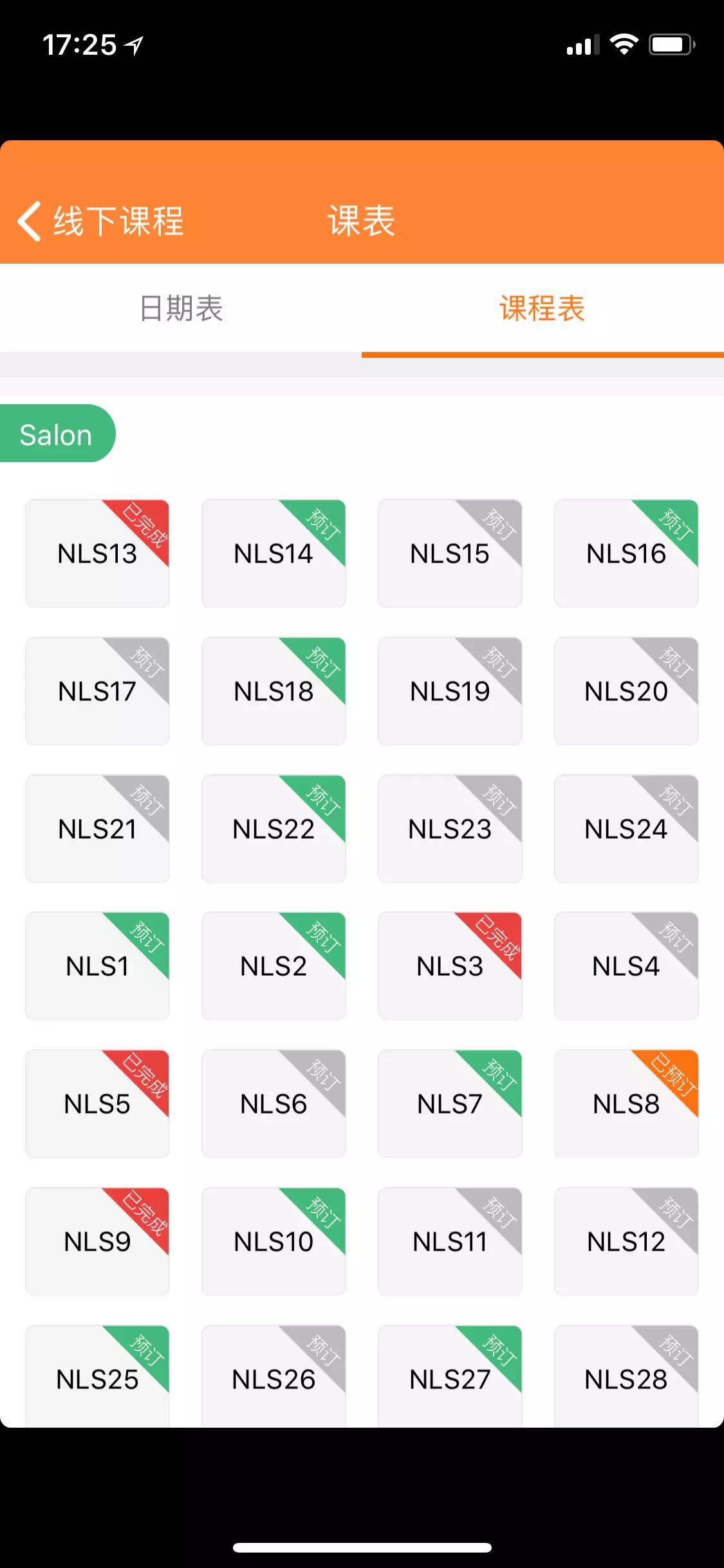724x1568 pixels.
Task: Tap the NLS20 course tile
Action: [x=626, y=691]
